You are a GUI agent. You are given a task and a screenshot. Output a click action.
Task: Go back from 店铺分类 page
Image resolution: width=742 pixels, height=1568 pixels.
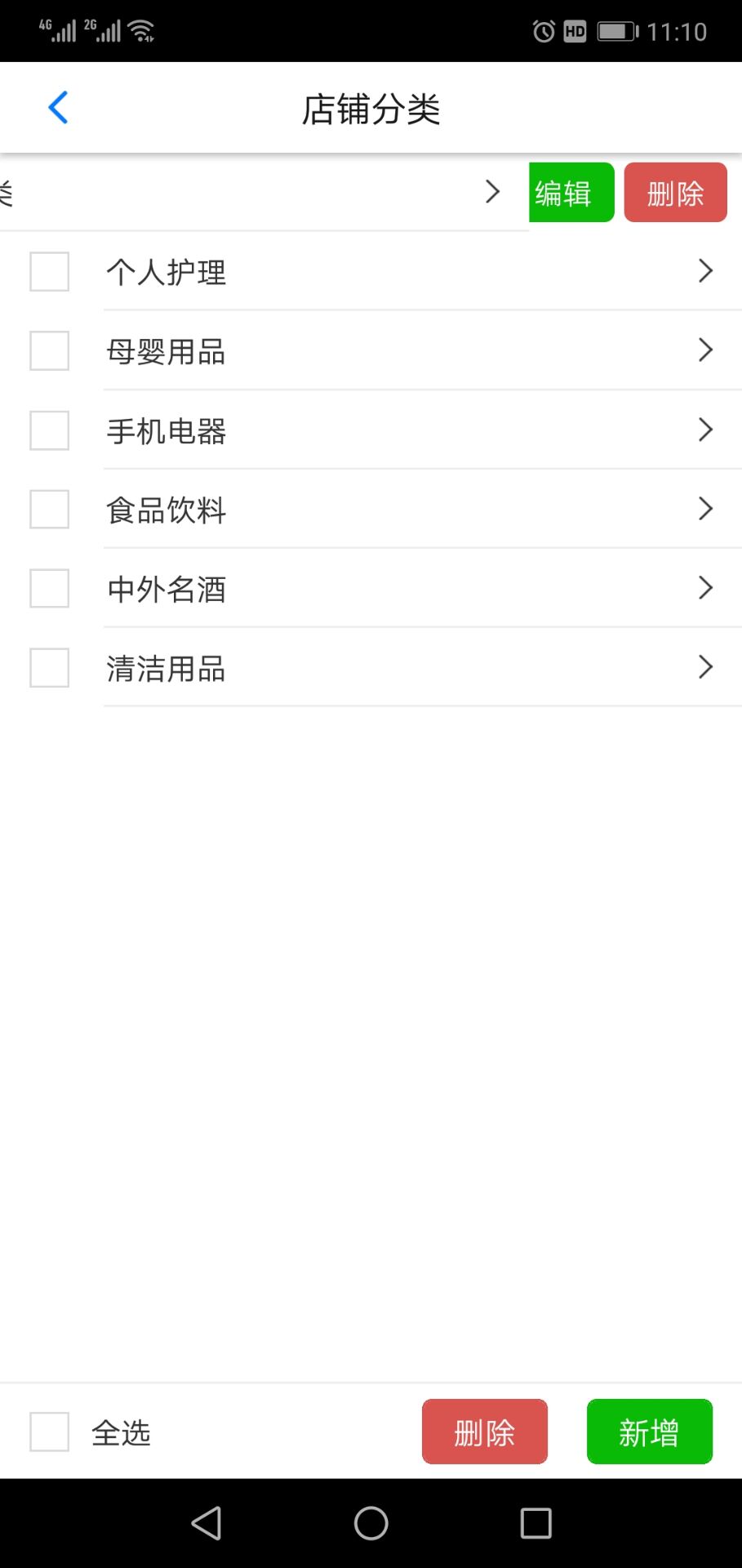[58, 108]
